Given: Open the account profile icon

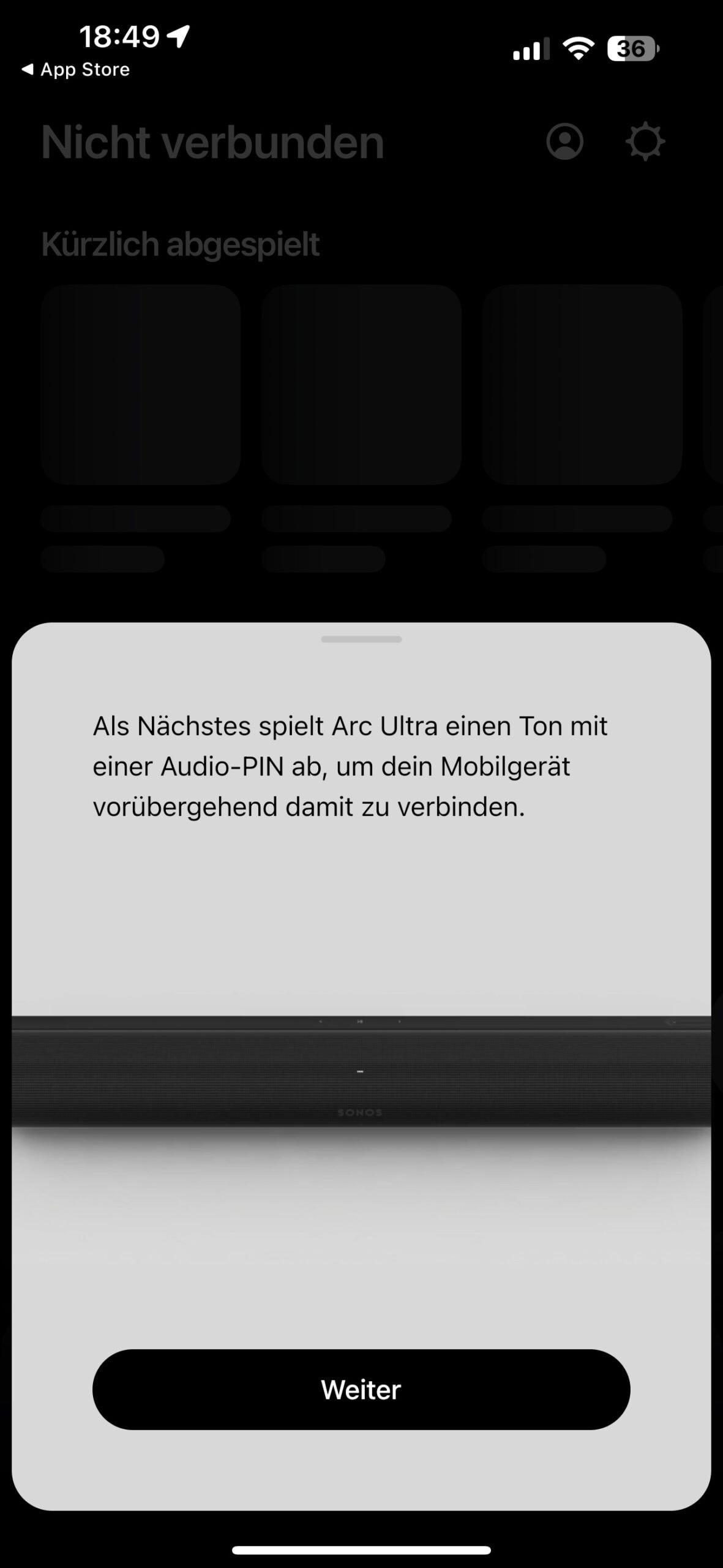Looking at the screenshot, I should pyautogui.click(x=564, y=141).
